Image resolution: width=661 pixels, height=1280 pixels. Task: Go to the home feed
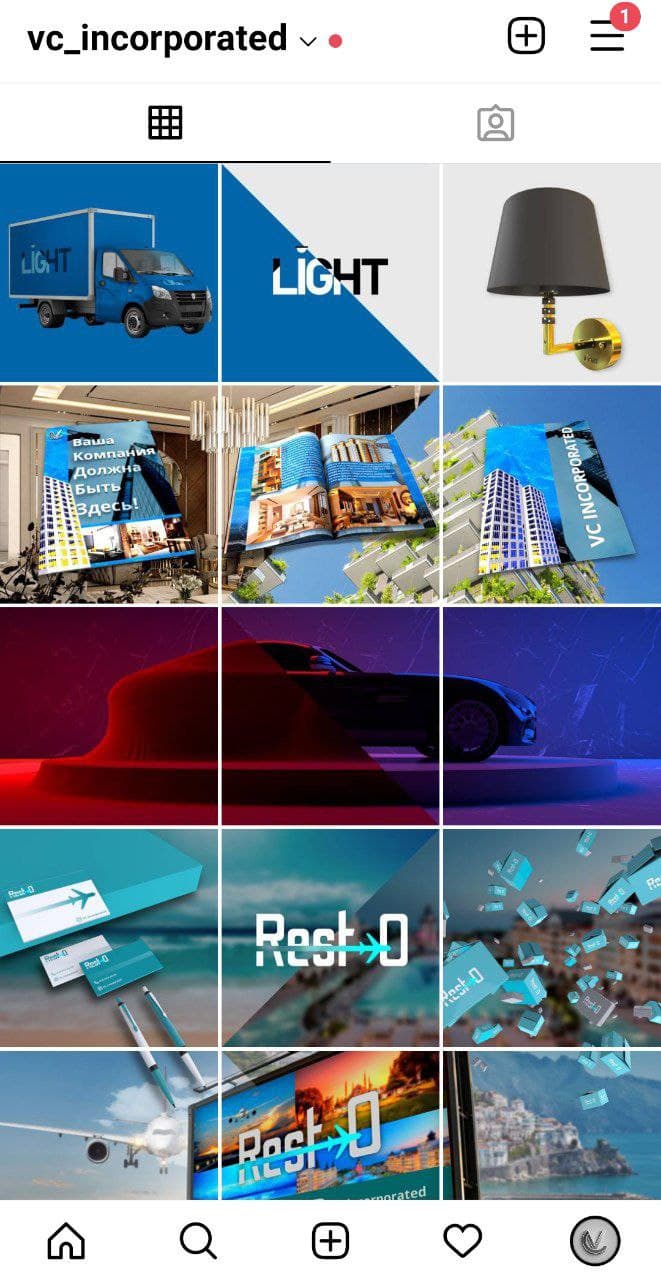pos(66,1241)
